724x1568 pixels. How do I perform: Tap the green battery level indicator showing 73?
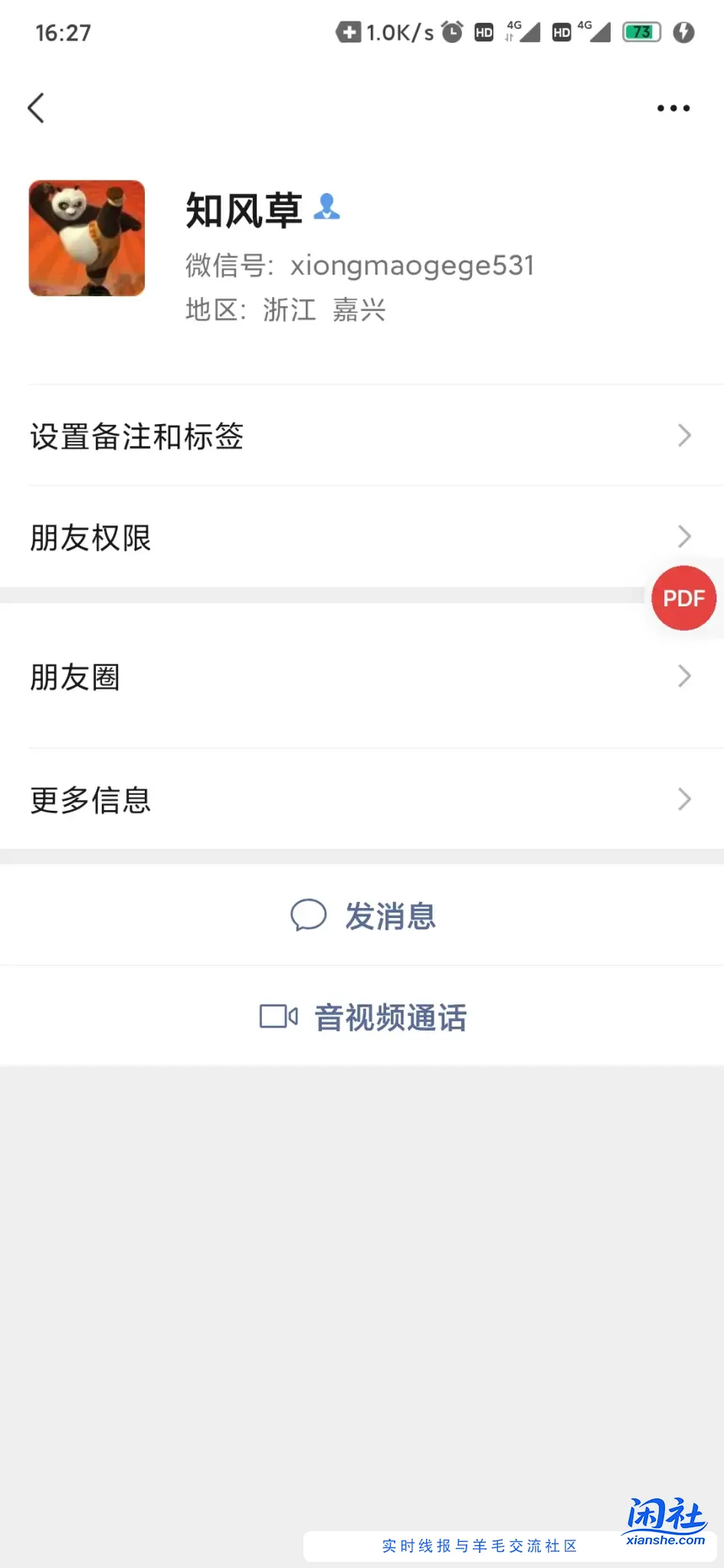pyautogui.click(x=642, y=32)
